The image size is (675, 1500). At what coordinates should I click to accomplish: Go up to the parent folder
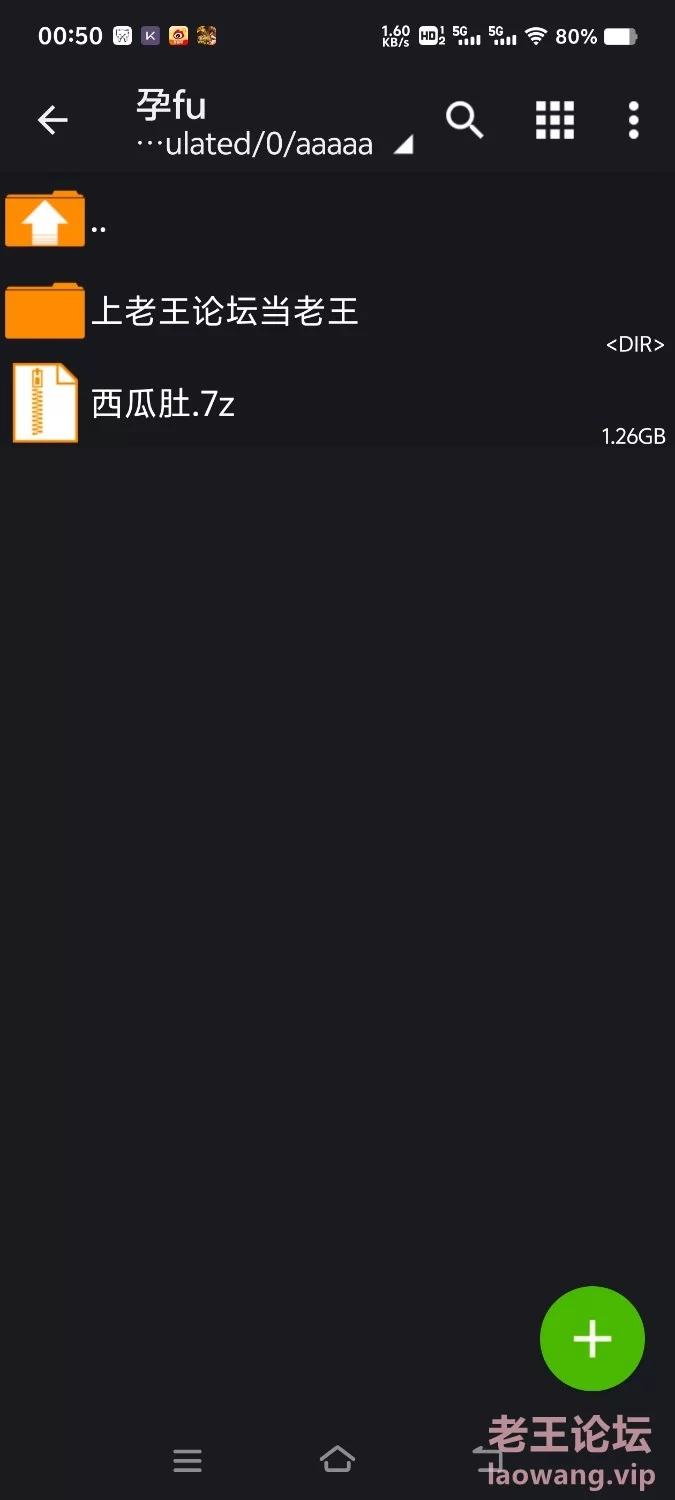coord(337,219)
